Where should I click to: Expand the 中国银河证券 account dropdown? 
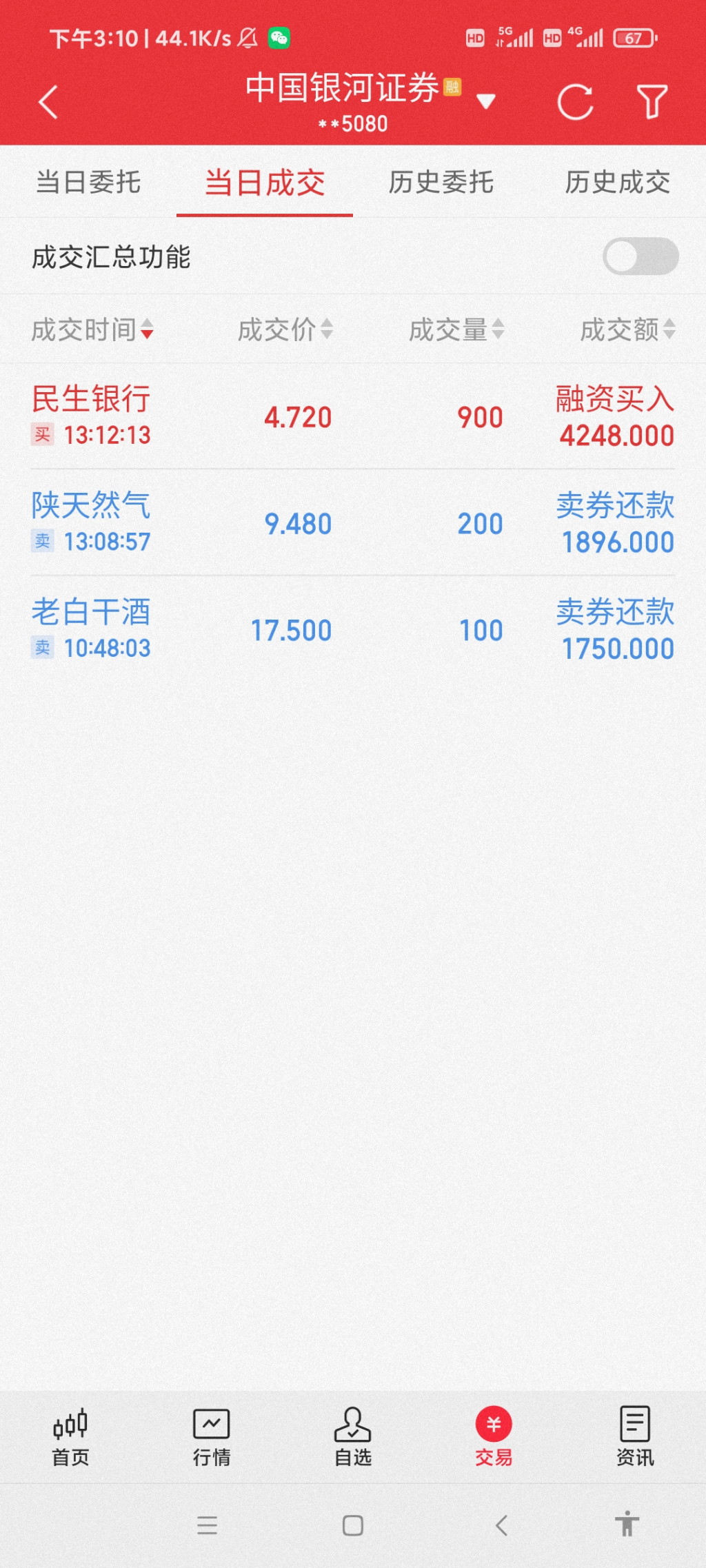point(485,101)
